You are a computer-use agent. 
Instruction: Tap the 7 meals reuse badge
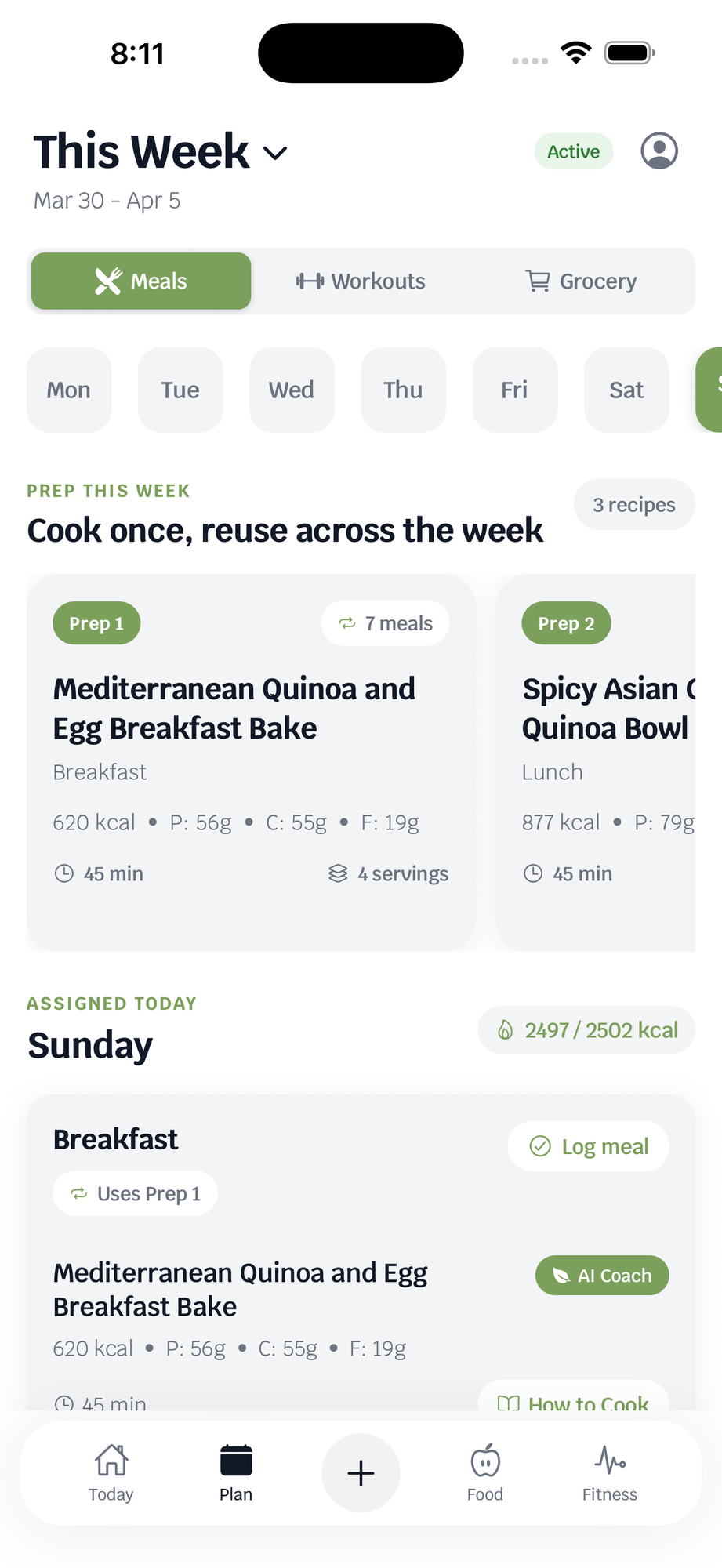pyautogui.click(x=385, y=622)
